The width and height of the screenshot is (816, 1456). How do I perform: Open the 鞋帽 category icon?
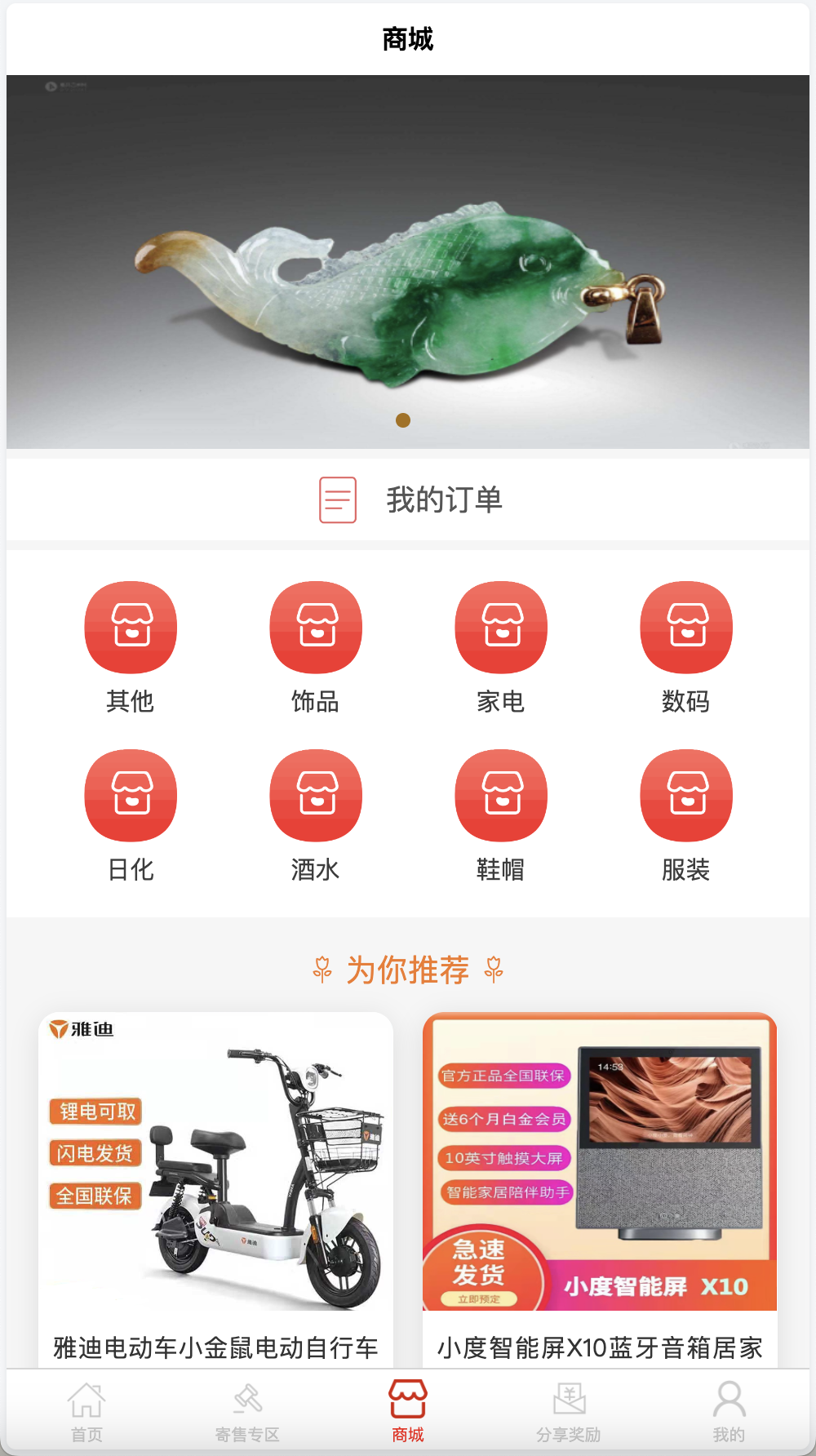coord(500,794)
